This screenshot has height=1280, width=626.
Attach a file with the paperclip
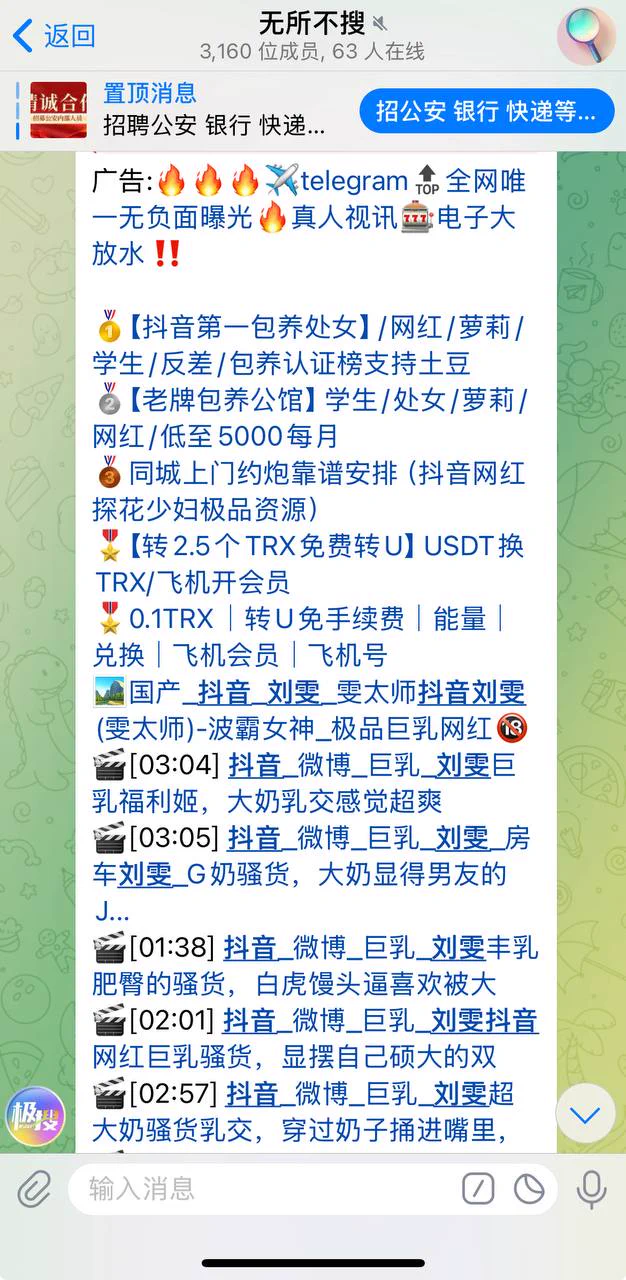tap(34, 1188)
